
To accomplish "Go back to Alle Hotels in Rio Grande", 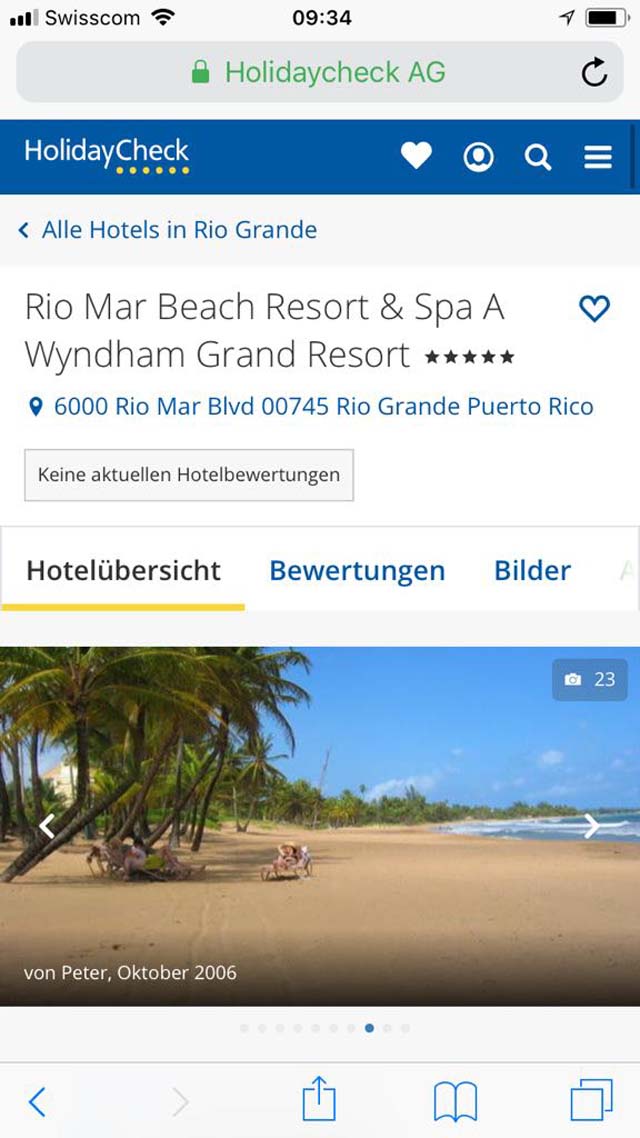I will point(168,230).
